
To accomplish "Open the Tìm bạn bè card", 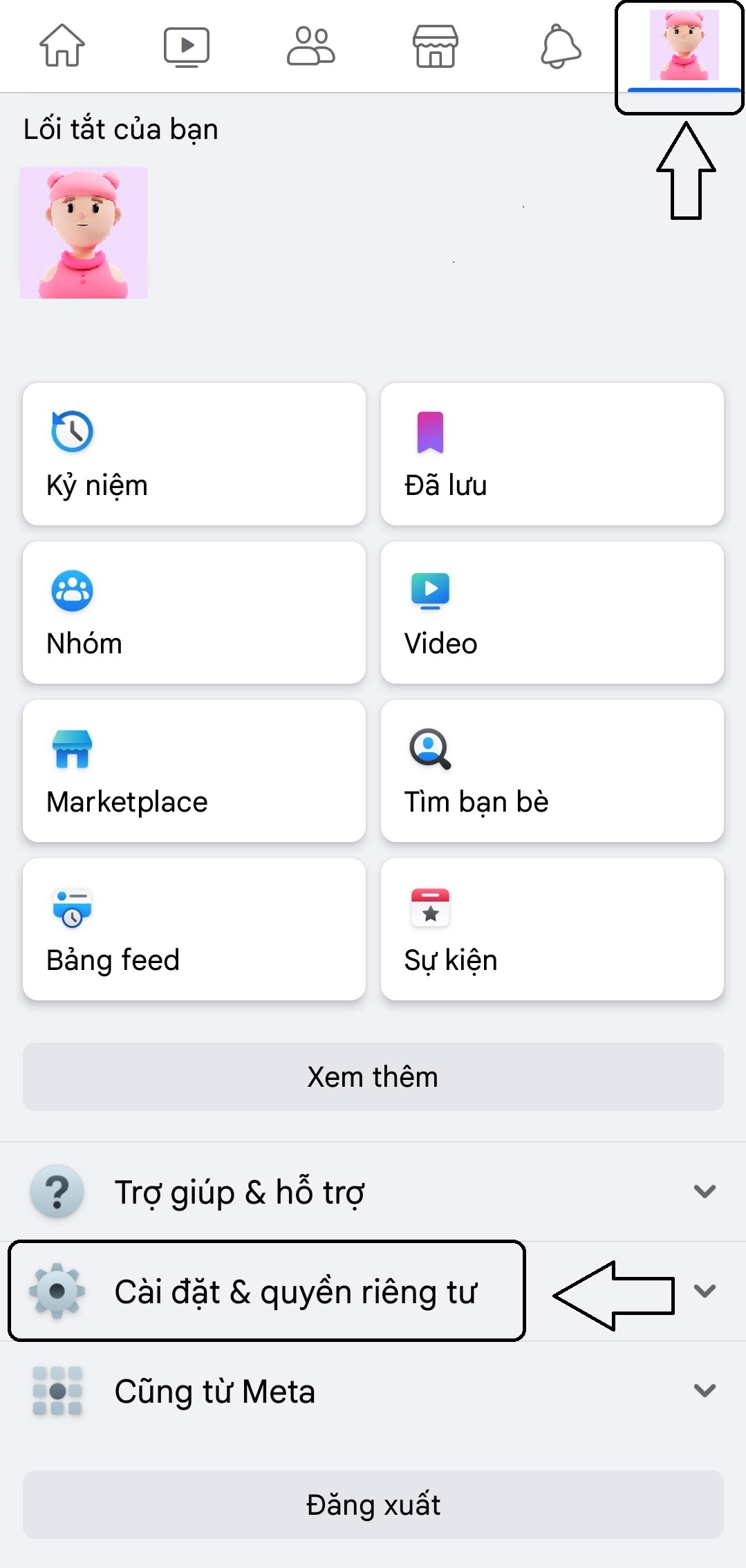I will [x=552, y=771].
